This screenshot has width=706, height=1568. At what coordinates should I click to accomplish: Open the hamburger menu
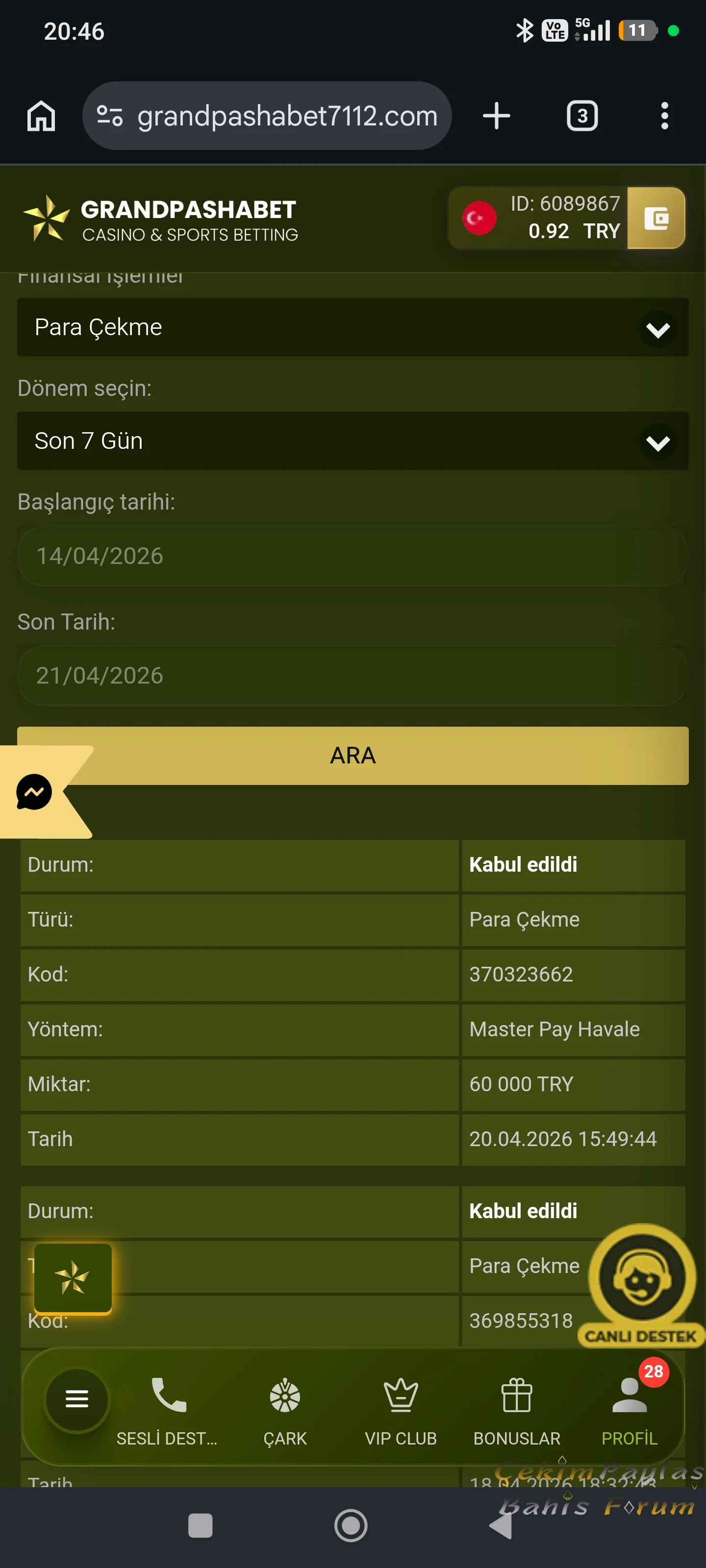(77, 1399)
